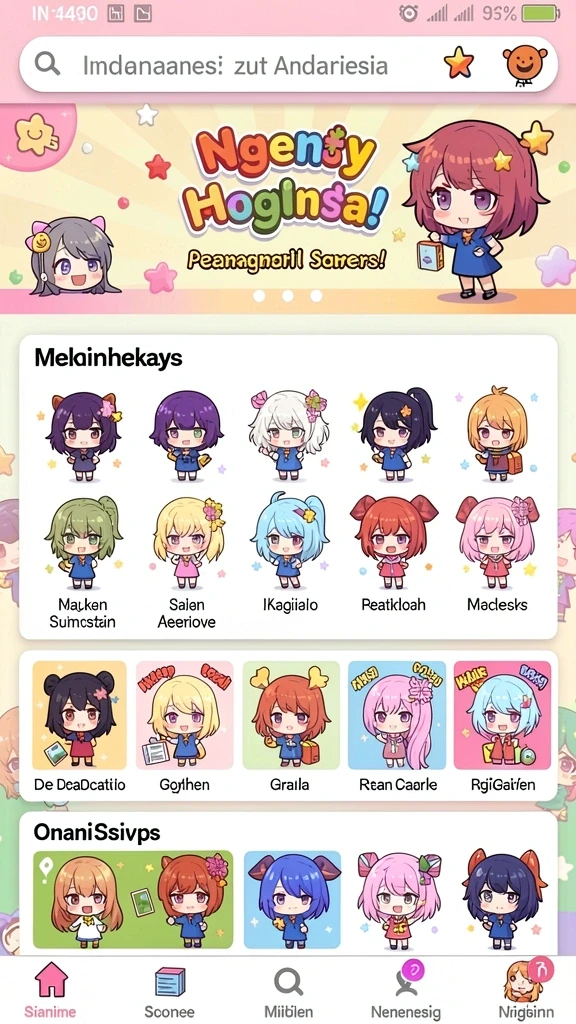
Task: Open the RgiGairlen card
Action: 503,726
